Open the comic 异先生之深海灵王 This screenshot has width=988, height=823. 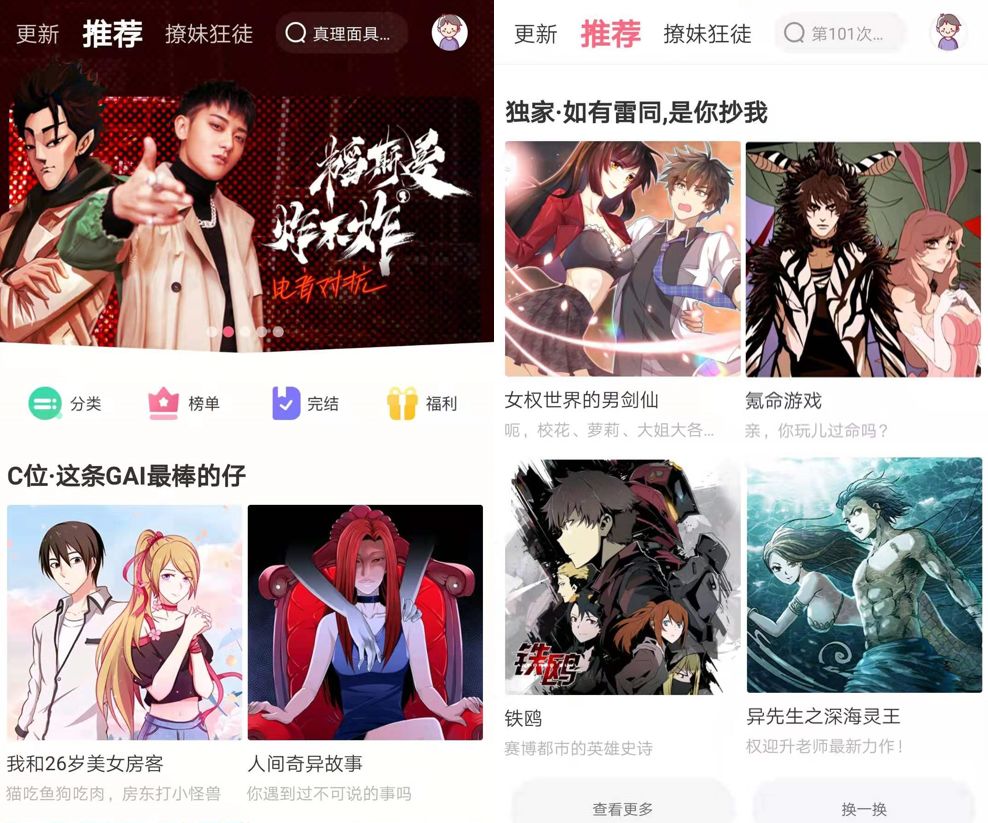(x=863, y=575)
